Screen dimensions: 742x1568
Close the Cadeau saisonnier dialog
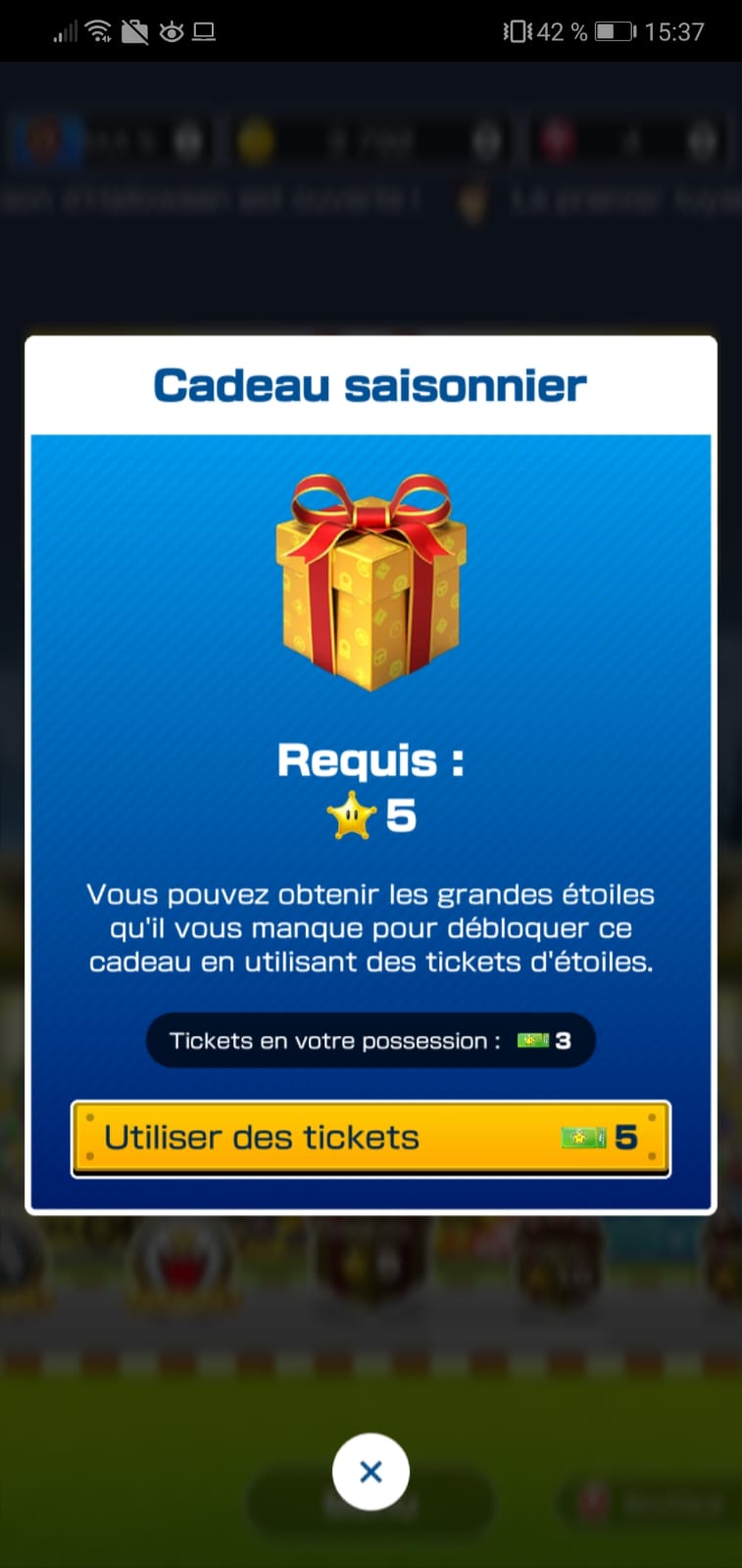pyautogui.click(x=371, y=1471)
